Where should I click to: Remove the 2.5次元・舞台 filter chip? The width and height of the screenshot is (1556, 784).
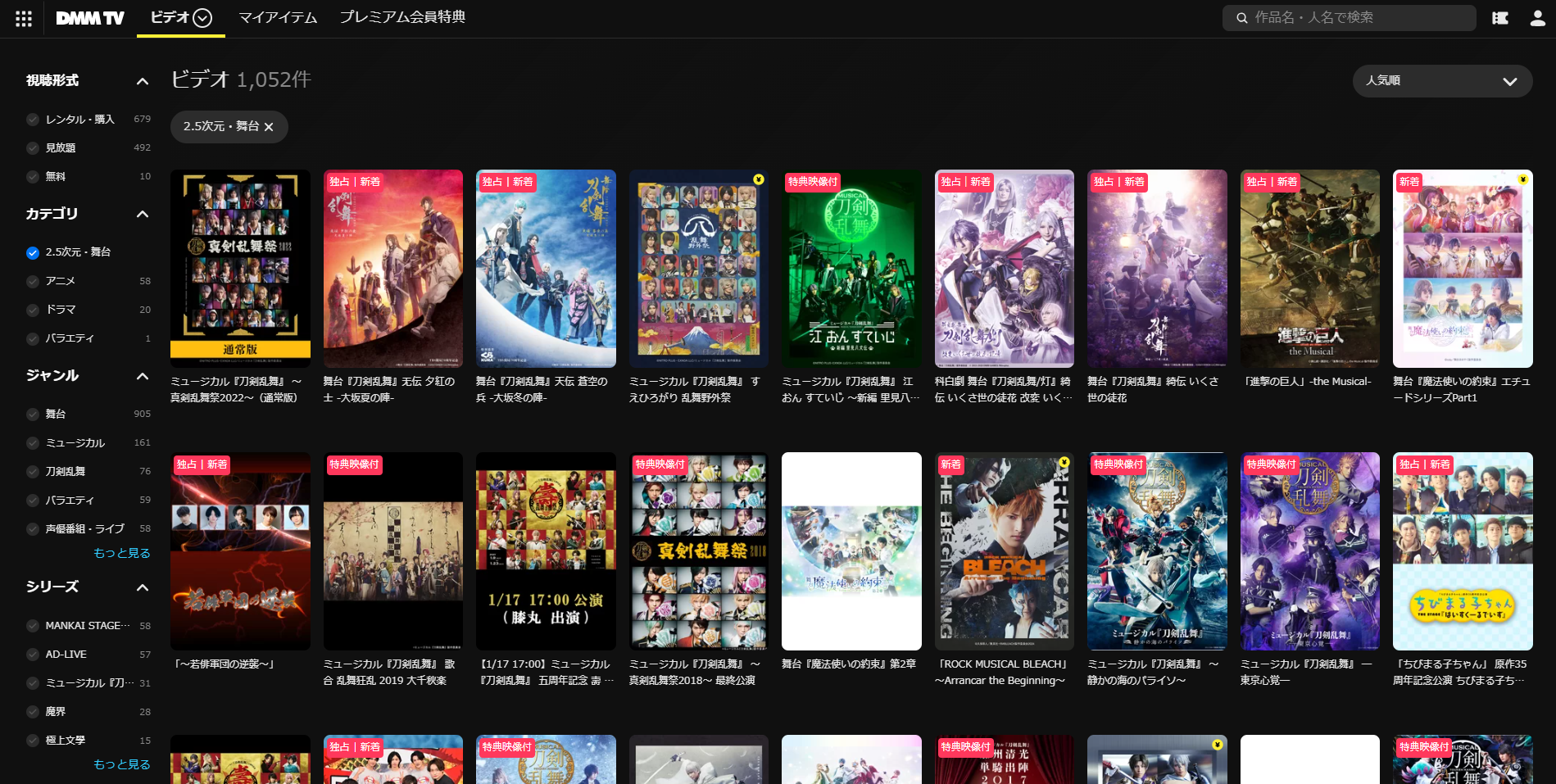point(269,127)
